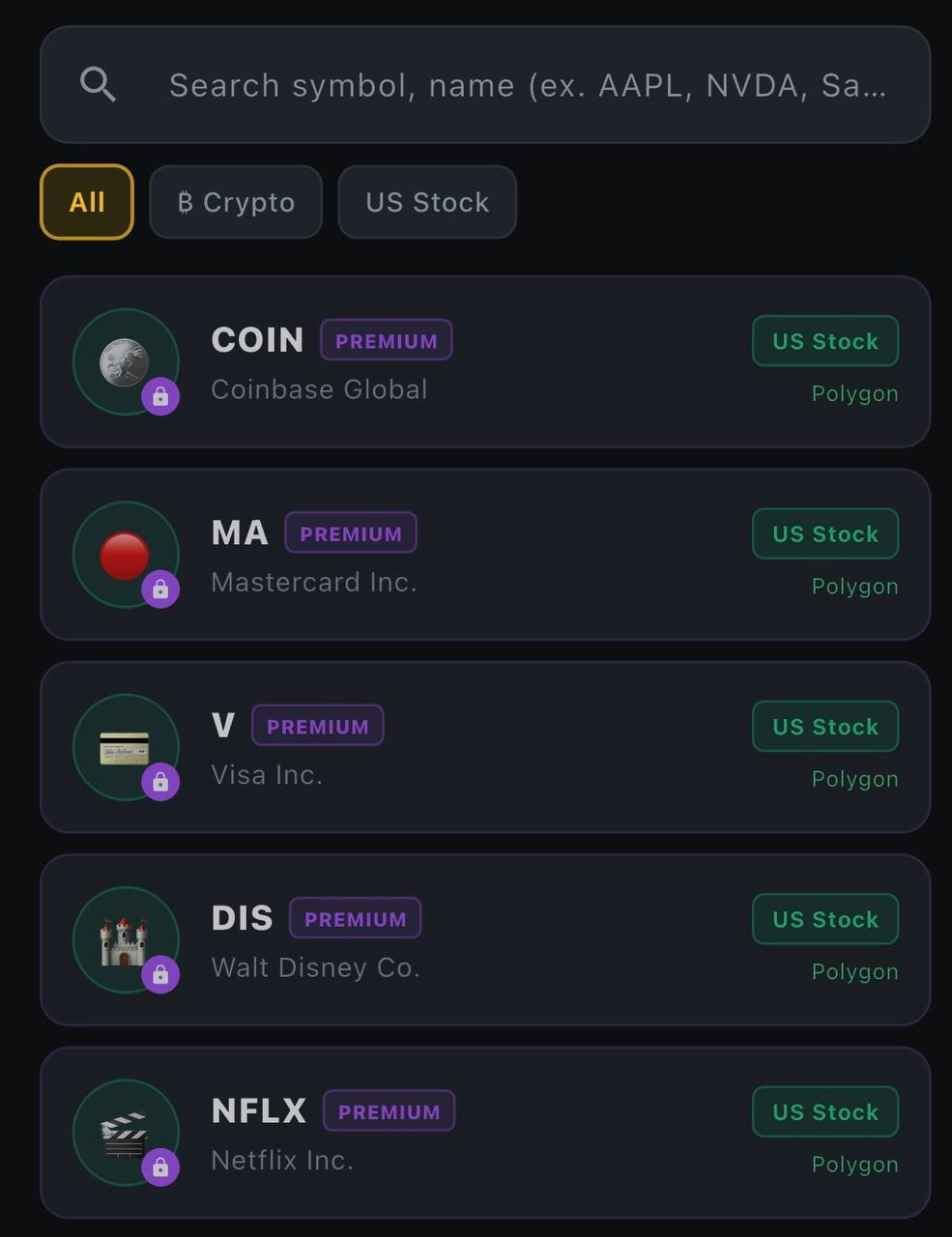The width and height of the screenshot is (952, 1237).
Task: Click the Polygon label under the Visa row
Action: coord(854,779)
